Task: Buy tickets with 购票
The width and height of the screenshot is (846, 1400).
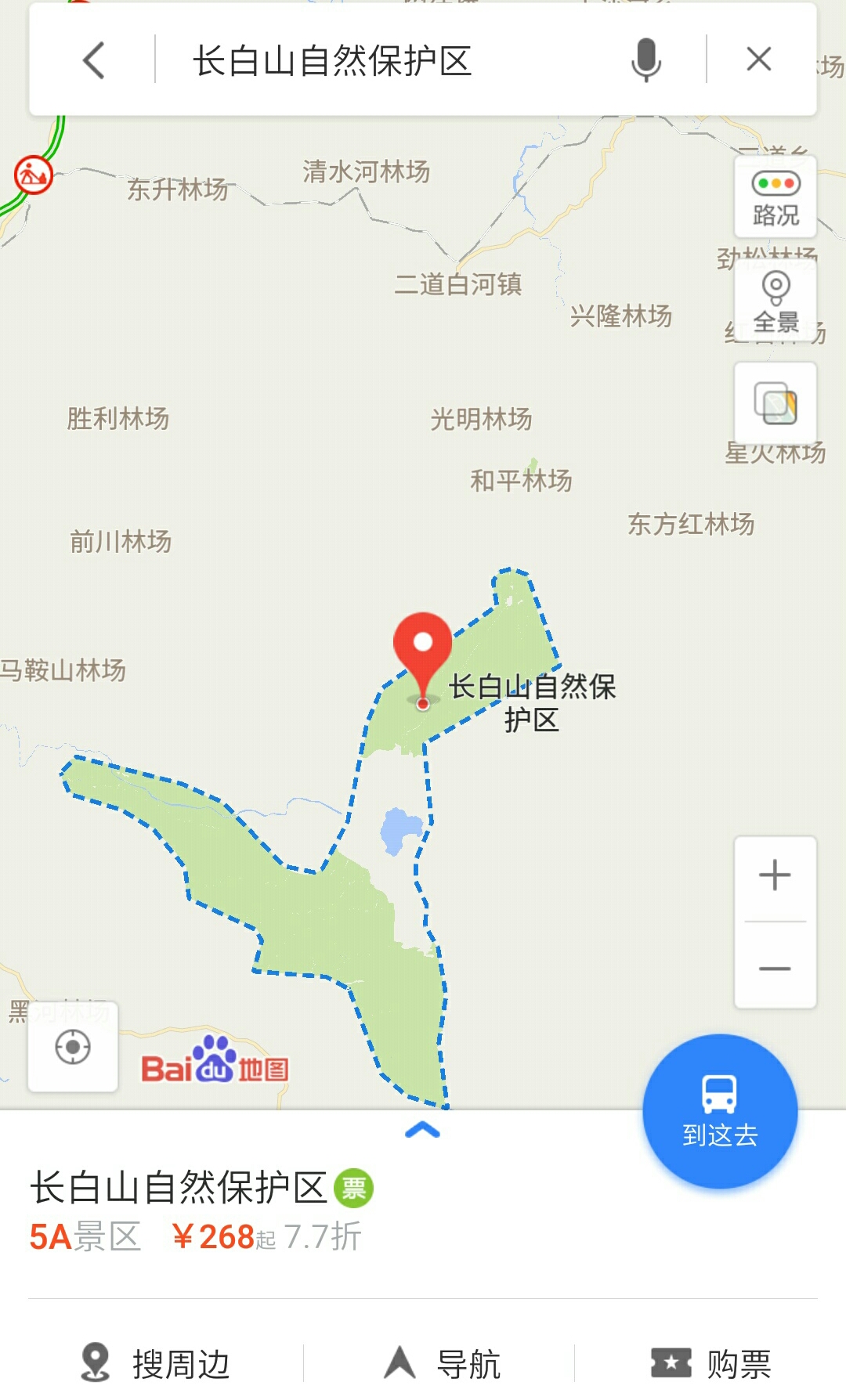Action: (711, 1364)
